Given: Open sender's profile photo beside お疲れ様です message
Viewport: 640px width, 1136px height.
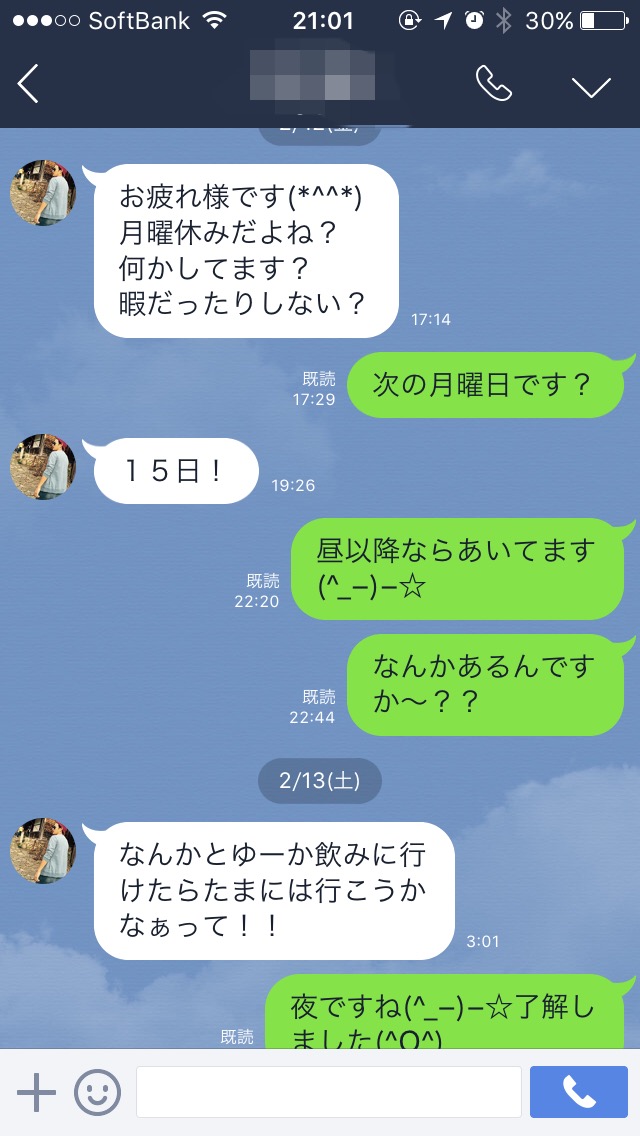Looking at the screenshot, I should click(43, 192).
